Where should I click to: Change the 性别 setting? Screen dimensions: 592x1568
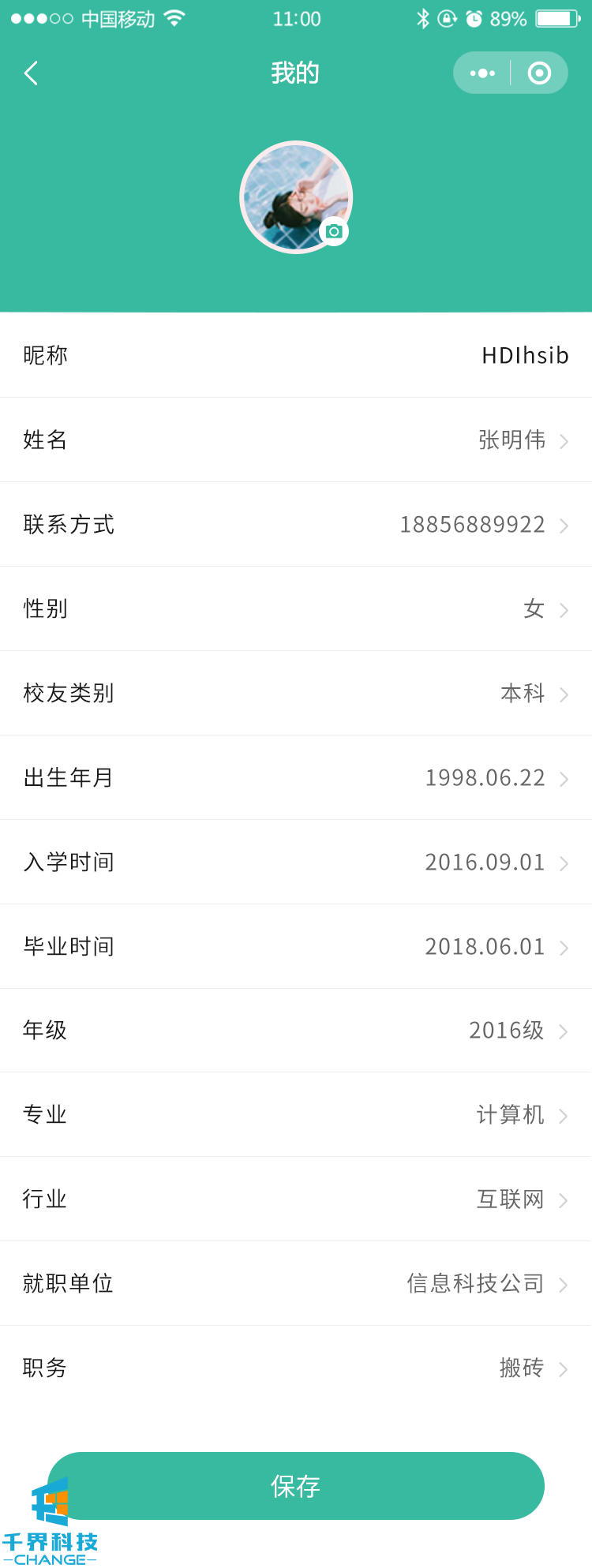tap(296, 608)
